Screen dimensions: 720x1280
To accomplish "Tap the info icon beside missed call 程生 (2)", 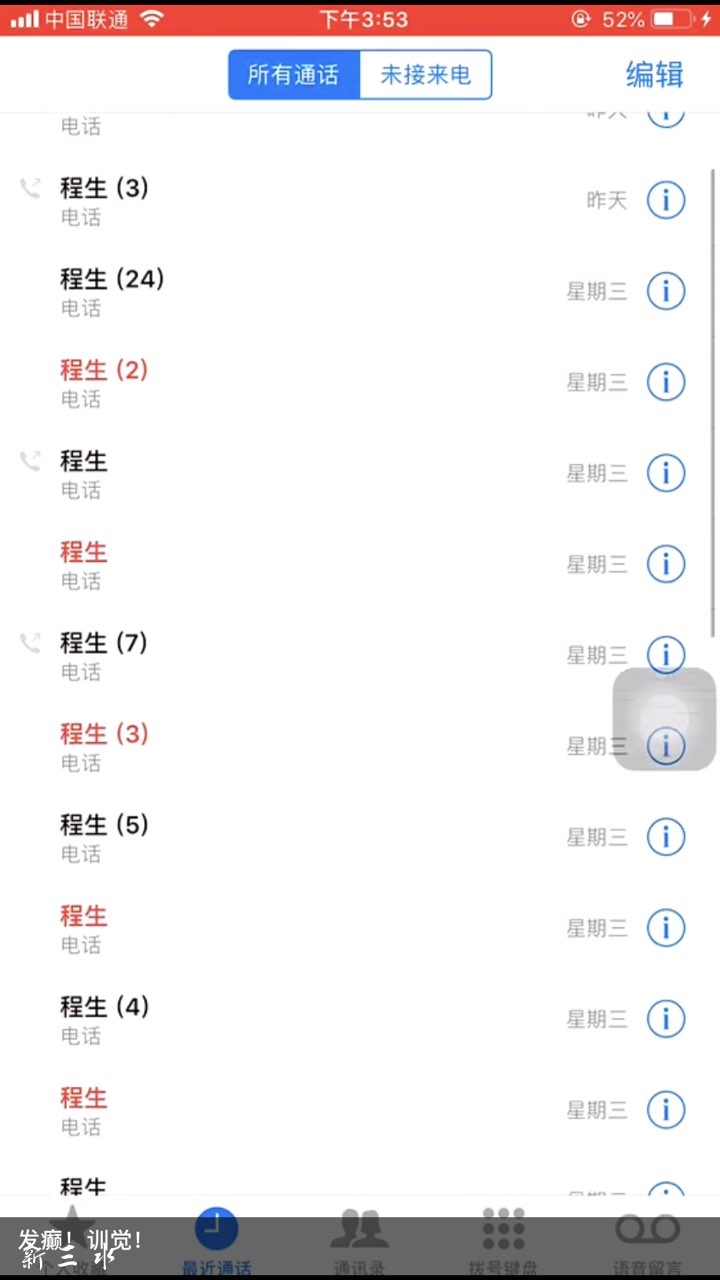I will pos(666,381).
